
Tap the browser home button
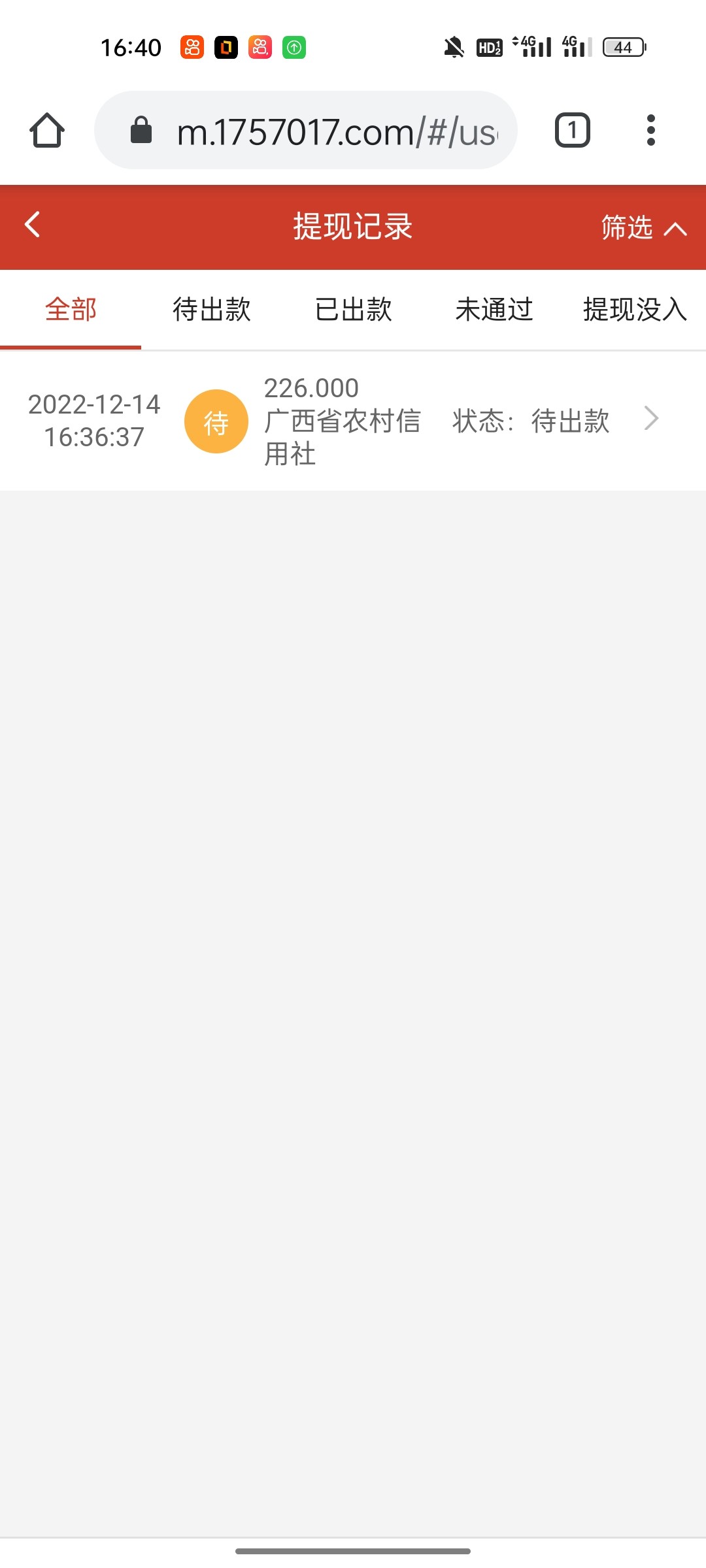tap(47, 131)
